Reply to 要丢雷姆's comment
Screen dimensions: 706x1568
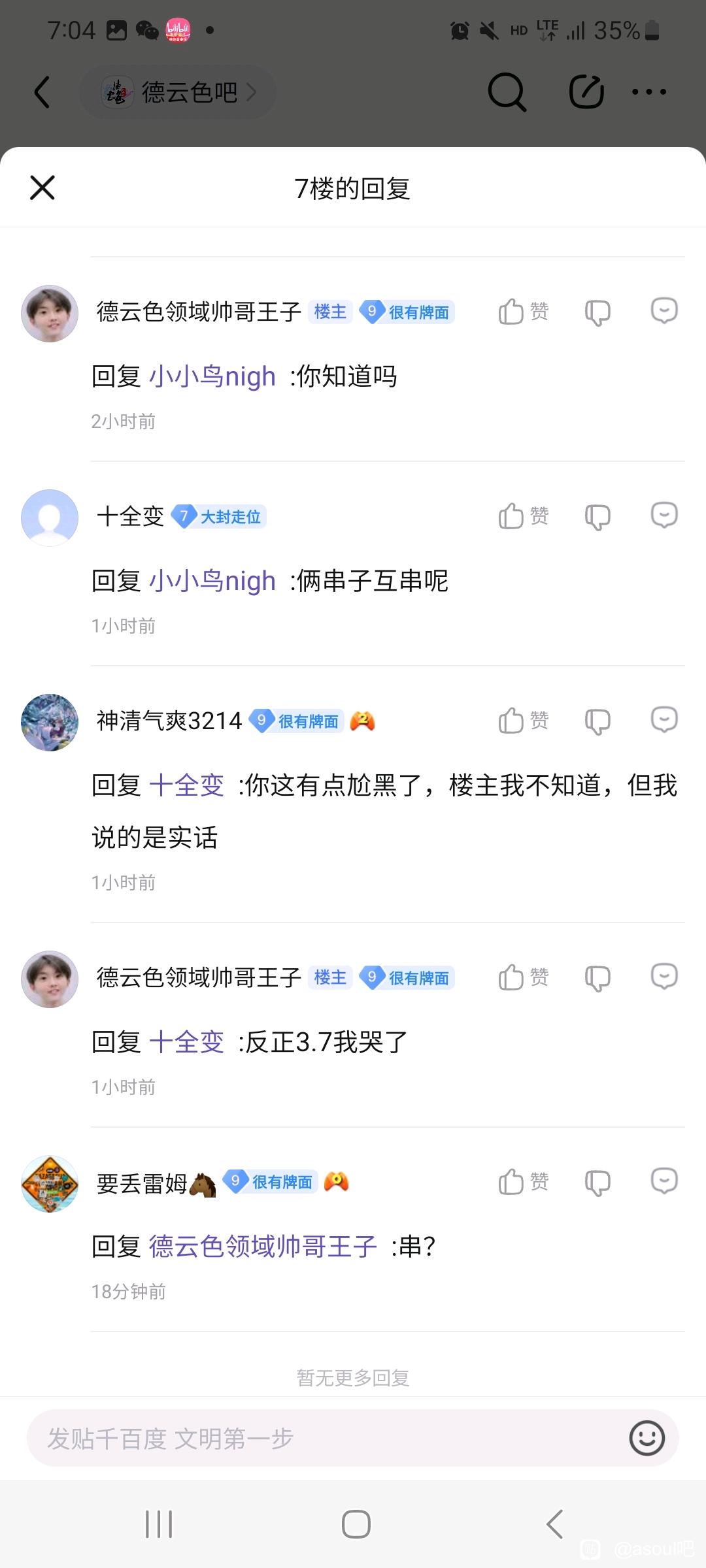click(x=664, y=1182)
